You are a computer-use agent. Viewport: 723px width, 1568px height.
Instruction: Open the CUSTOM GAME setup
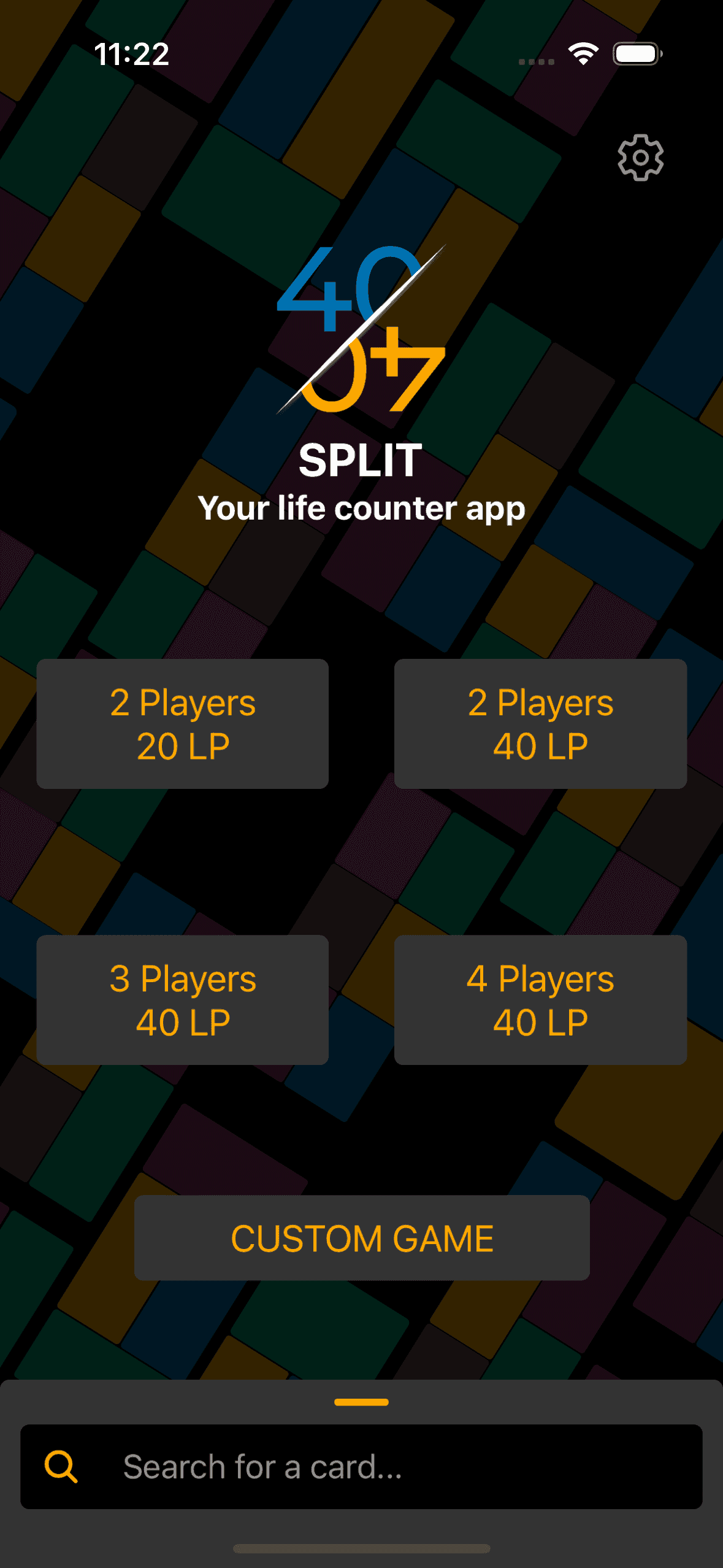tap(362, 1238)
